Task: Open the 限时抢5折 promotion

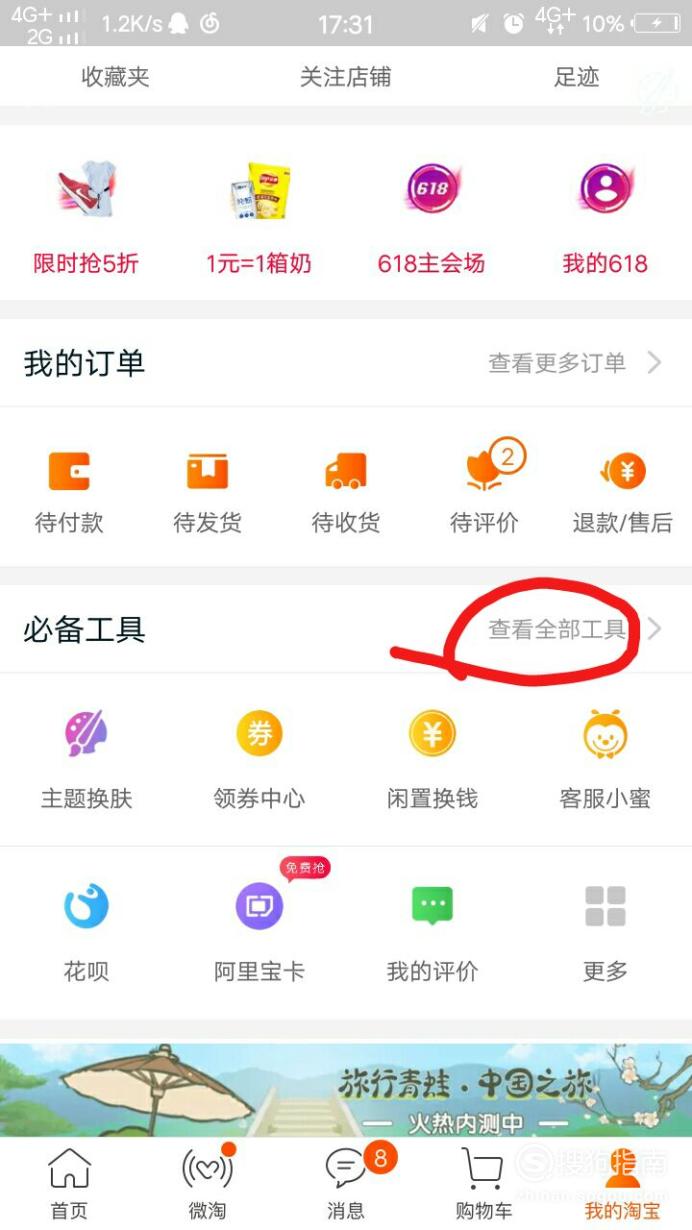Action: click(86, 218)
